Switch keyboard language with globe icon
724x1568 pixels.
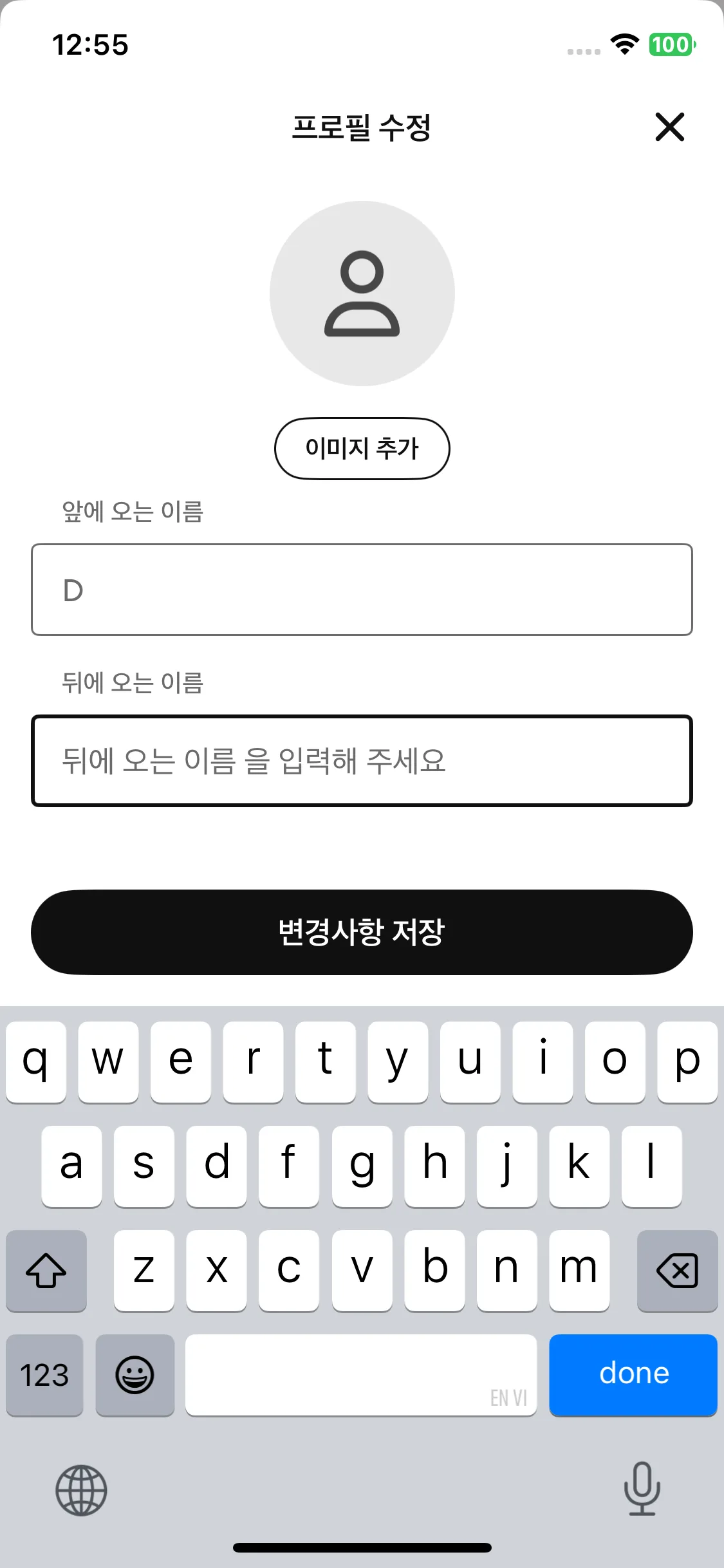click(81, 1489)
